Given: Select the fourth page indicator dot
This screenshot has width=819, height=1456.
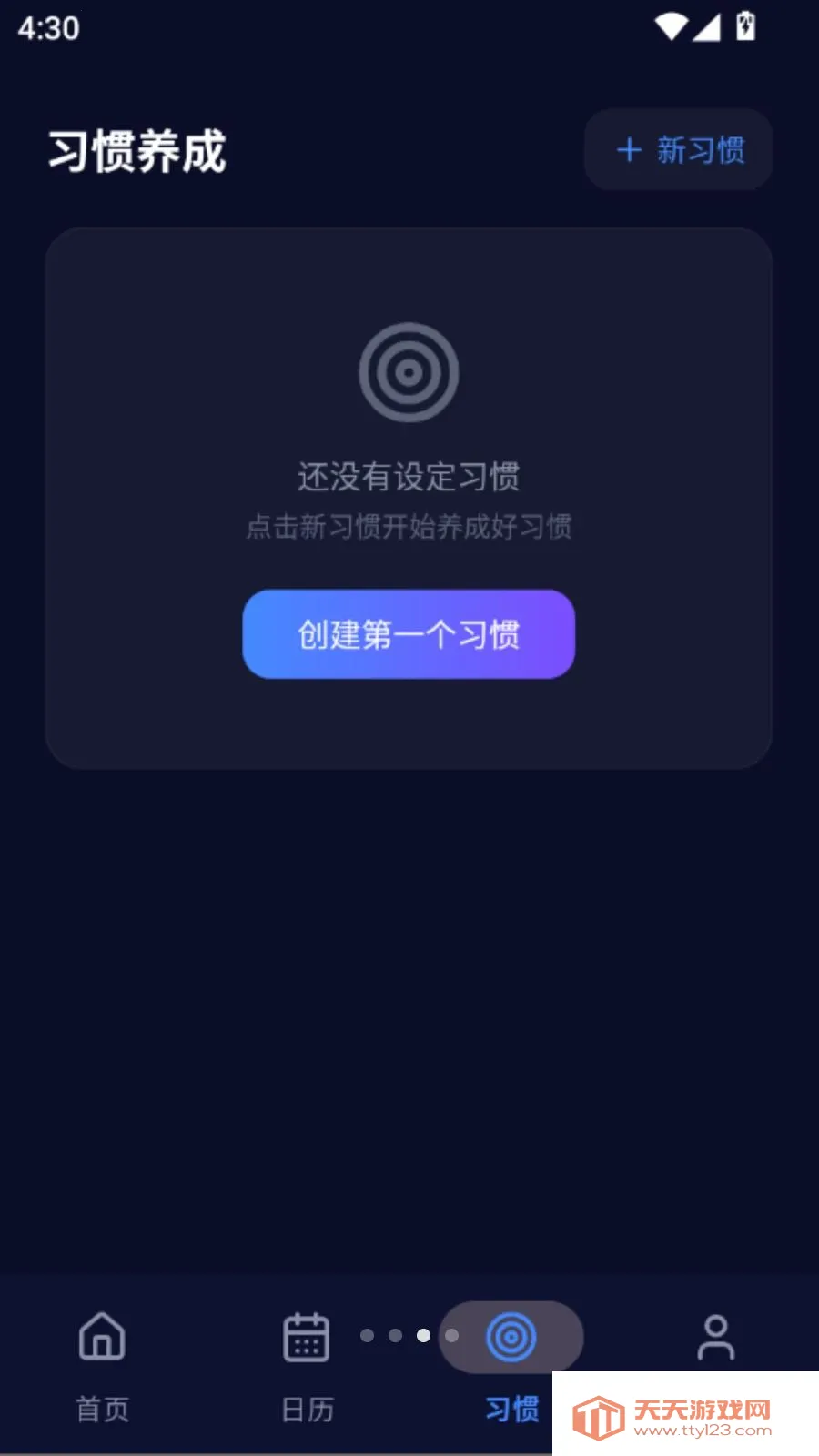Looking at the screenshot, I should coord(451,1336).
